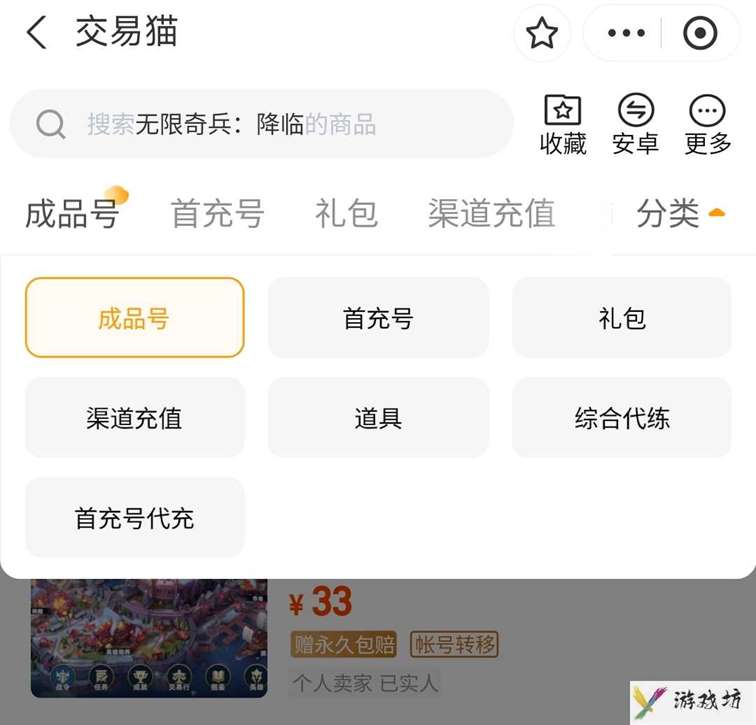This screenshot has height=725, width=756.
Task: Select the 首充号代充 category
Action: [134, 518]
